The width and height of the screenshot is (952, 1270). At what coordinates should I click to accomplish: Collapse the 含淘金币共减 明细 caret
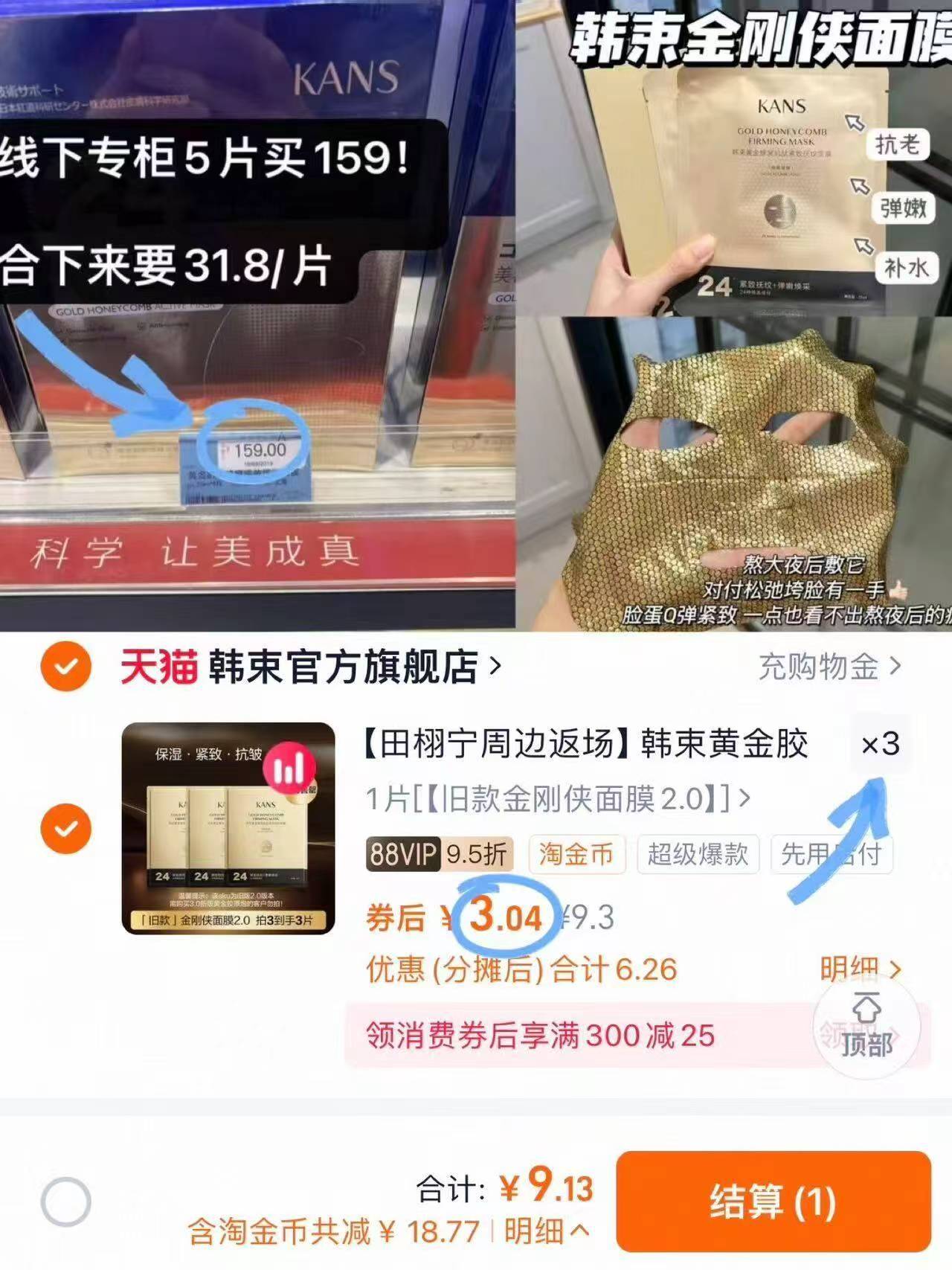(x=543, y=1230)
